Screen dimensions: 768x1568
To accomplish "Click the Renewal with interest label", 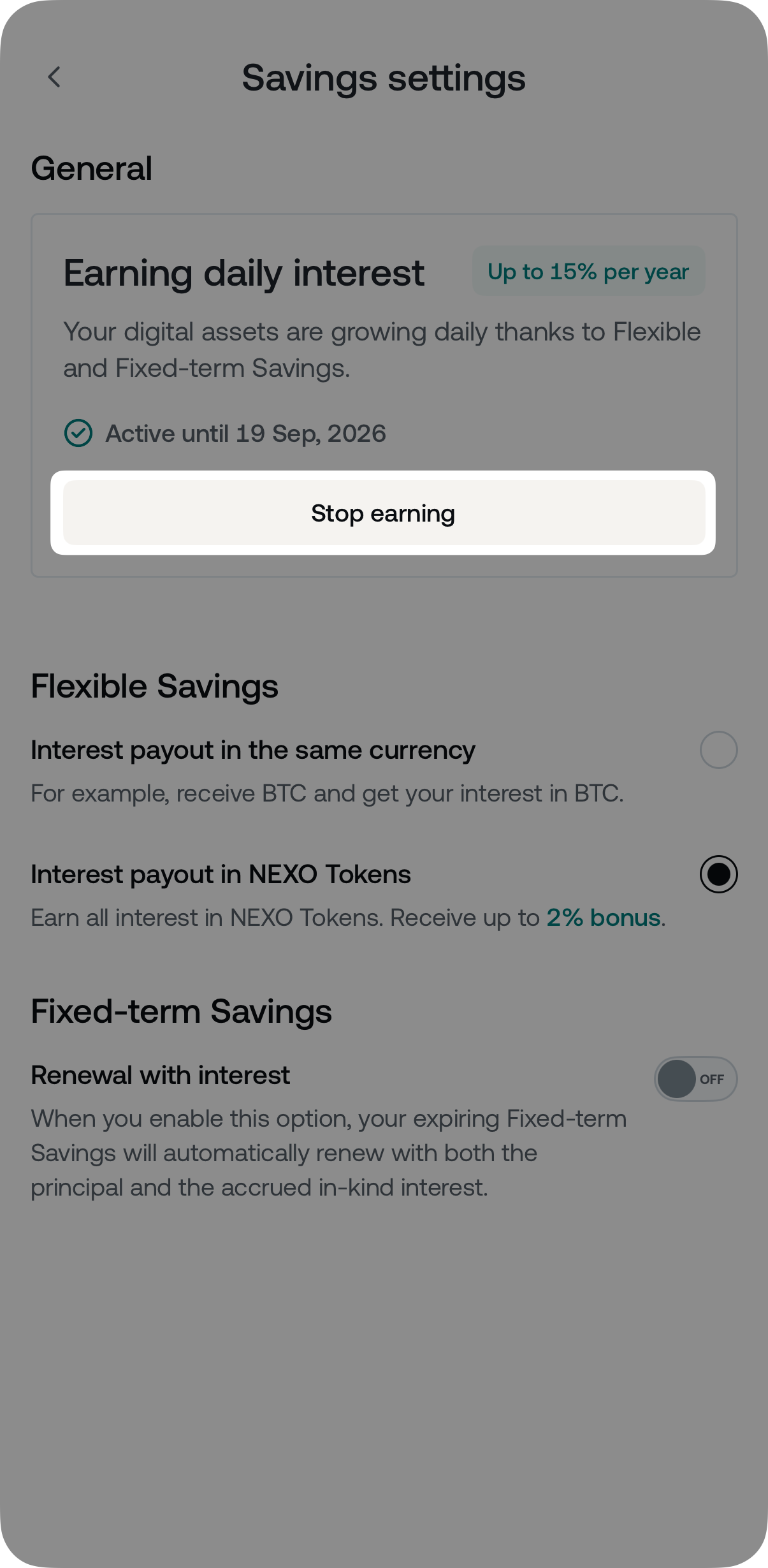I will coord(161,1075).
